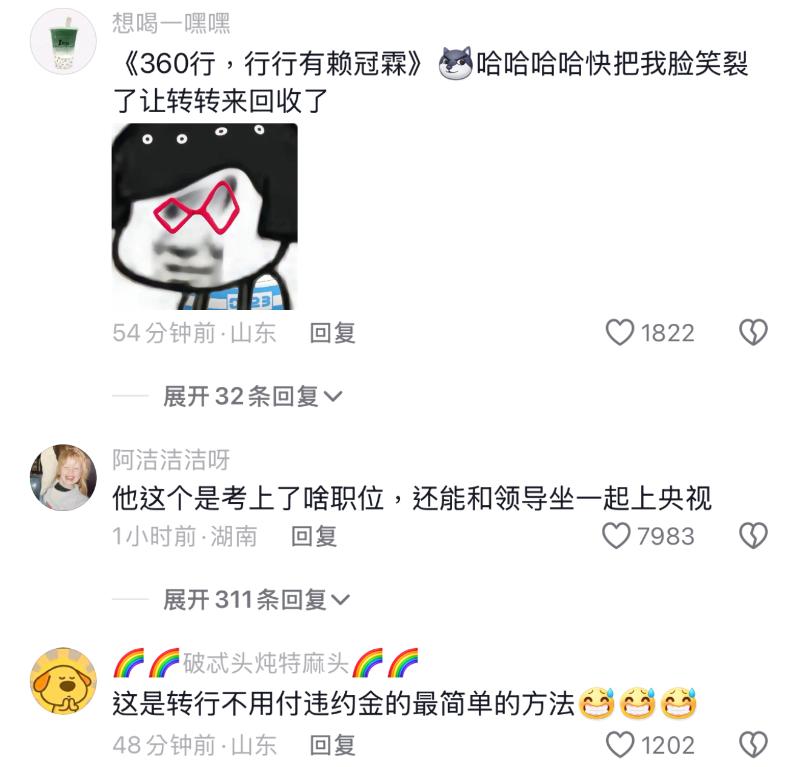Open 阿洁洁洁呀's profile avatar
Viewport: 800px width, 767px height.
[x=64, y=477]
